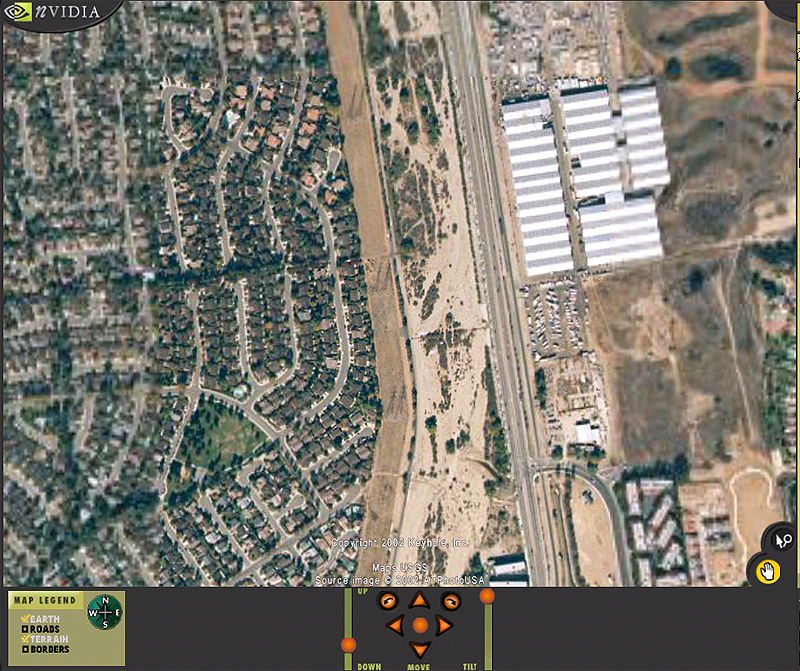Screen dimensions: 800x671
Task: Toggle the Earth layer checkbox
Action: [25, 619]
